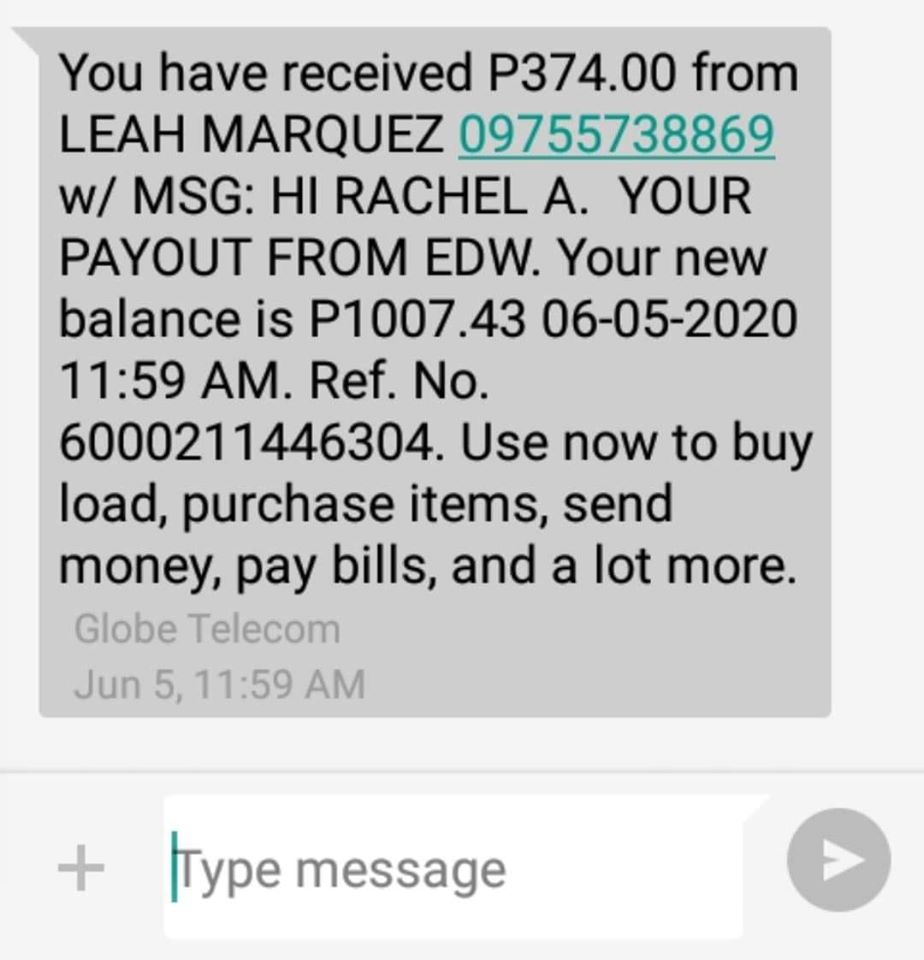Tap the send arrow button
The image size is (924, 960).
[x=838, y=860]
